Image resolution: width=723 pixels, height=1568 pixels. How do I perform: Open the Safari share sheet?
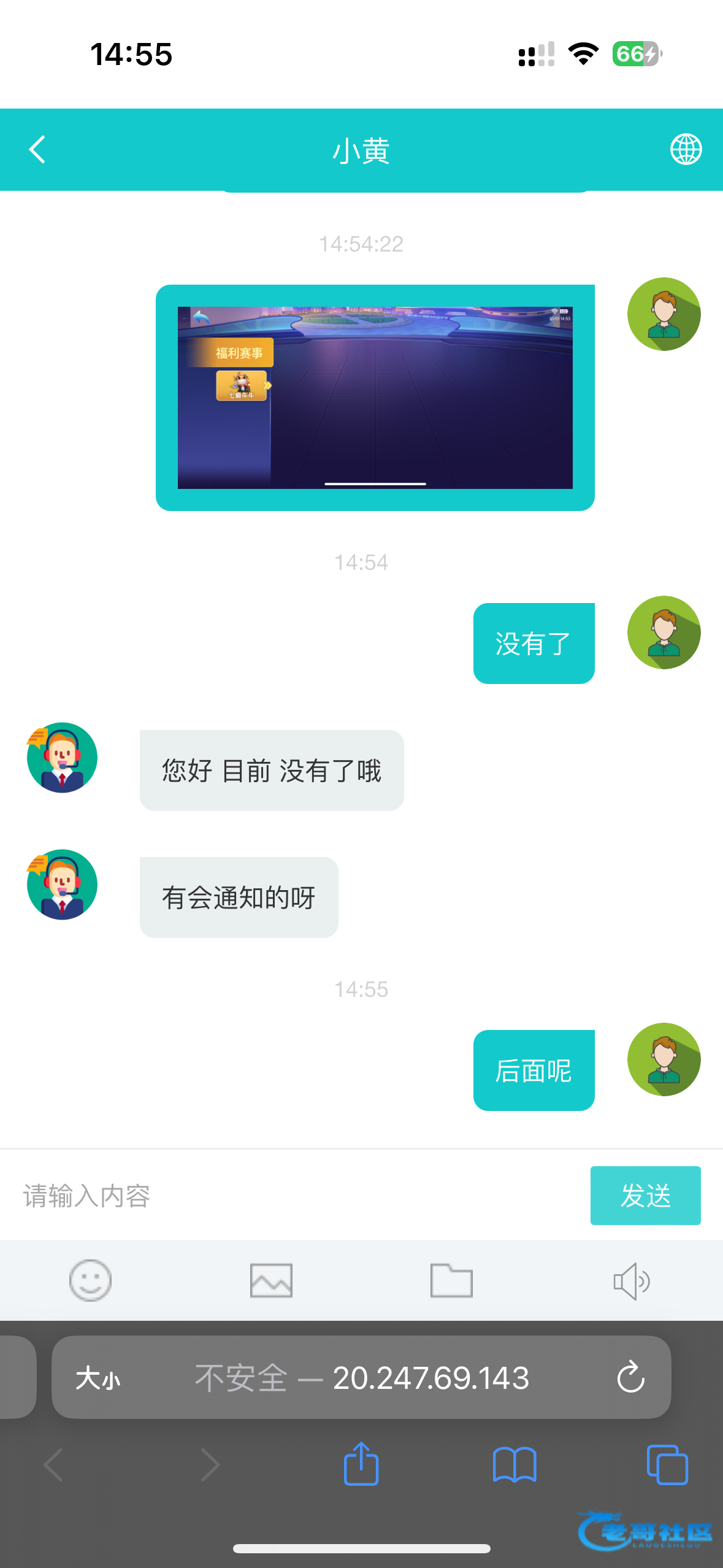361,1465
